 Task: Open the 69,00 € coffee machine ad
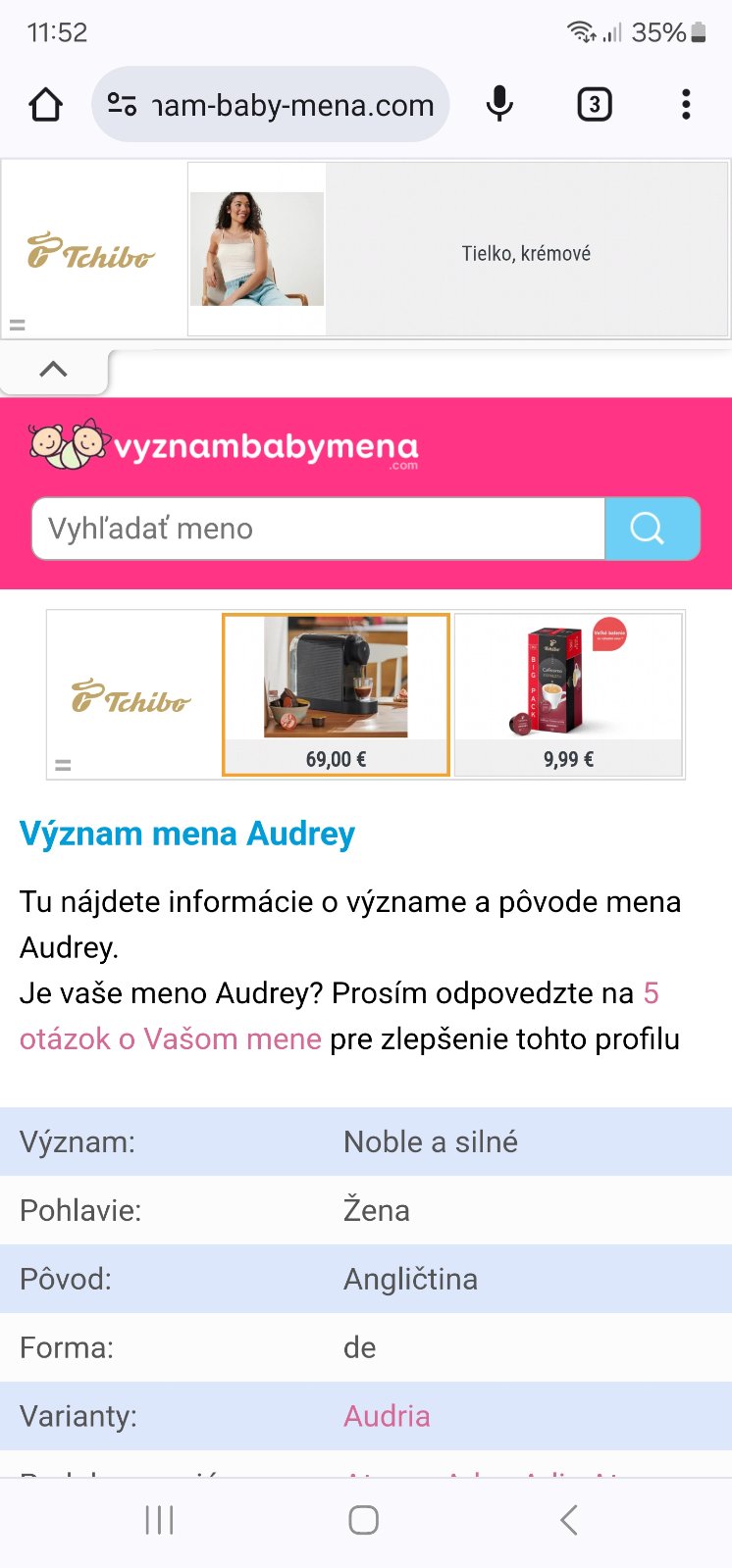click(336, 694)
